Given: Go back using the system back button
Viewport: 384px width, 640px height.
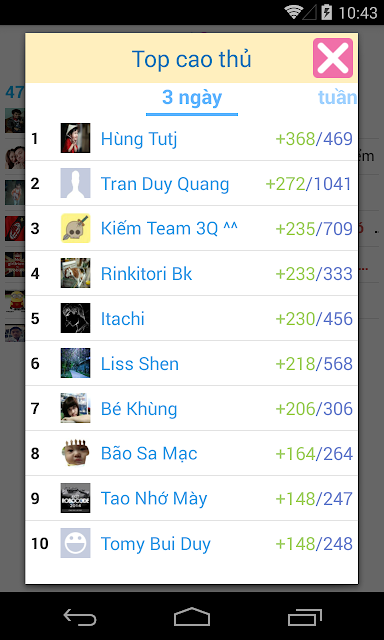Looking at the screenshot, I should coord(80,617).
